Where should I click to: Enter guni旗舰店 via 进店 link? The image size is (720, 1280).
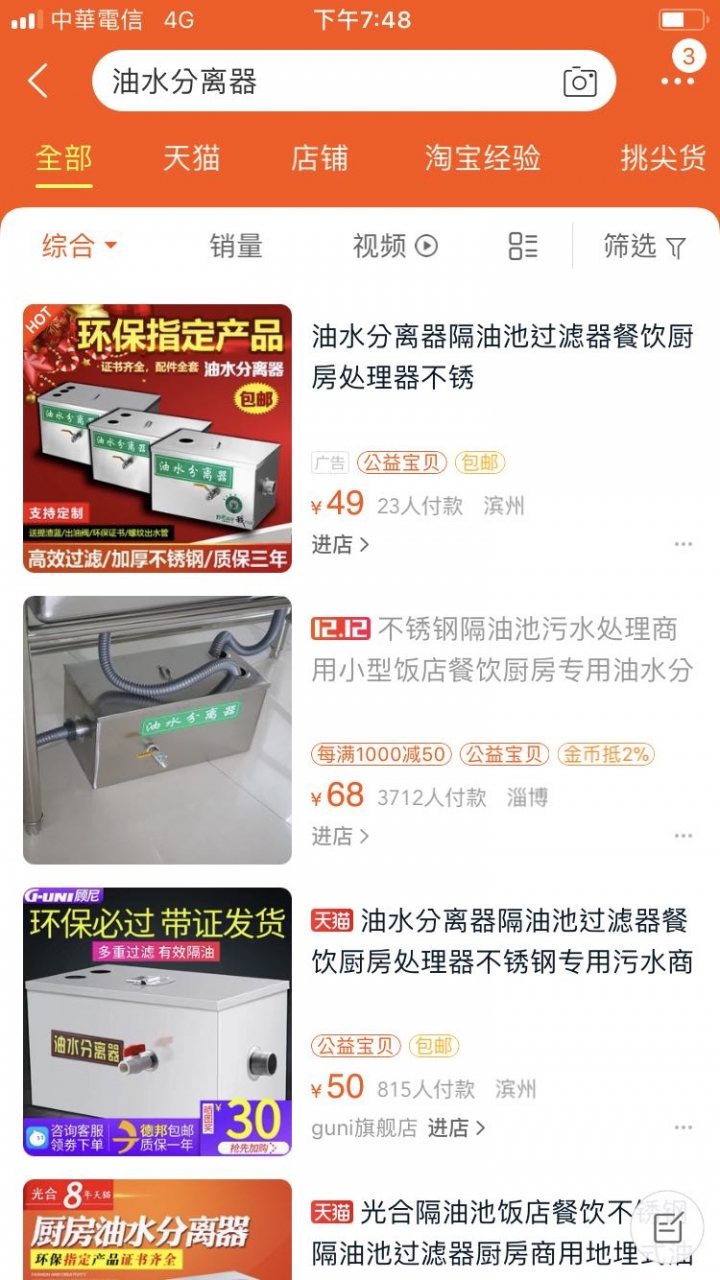coord(456,1128)
